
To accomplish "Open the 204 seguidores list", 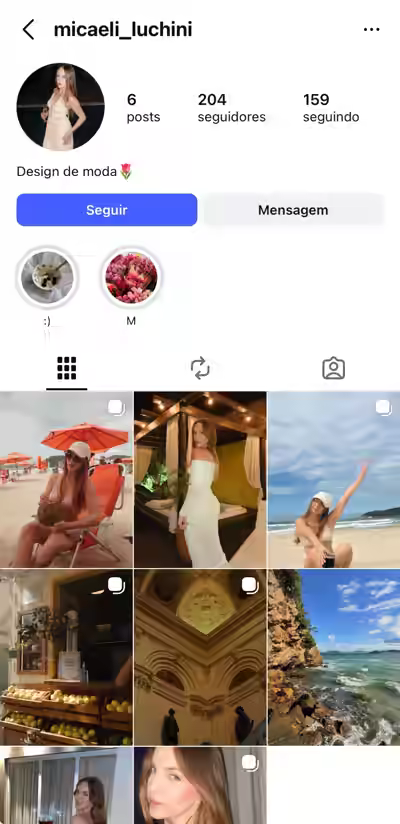I will point(231,108).
